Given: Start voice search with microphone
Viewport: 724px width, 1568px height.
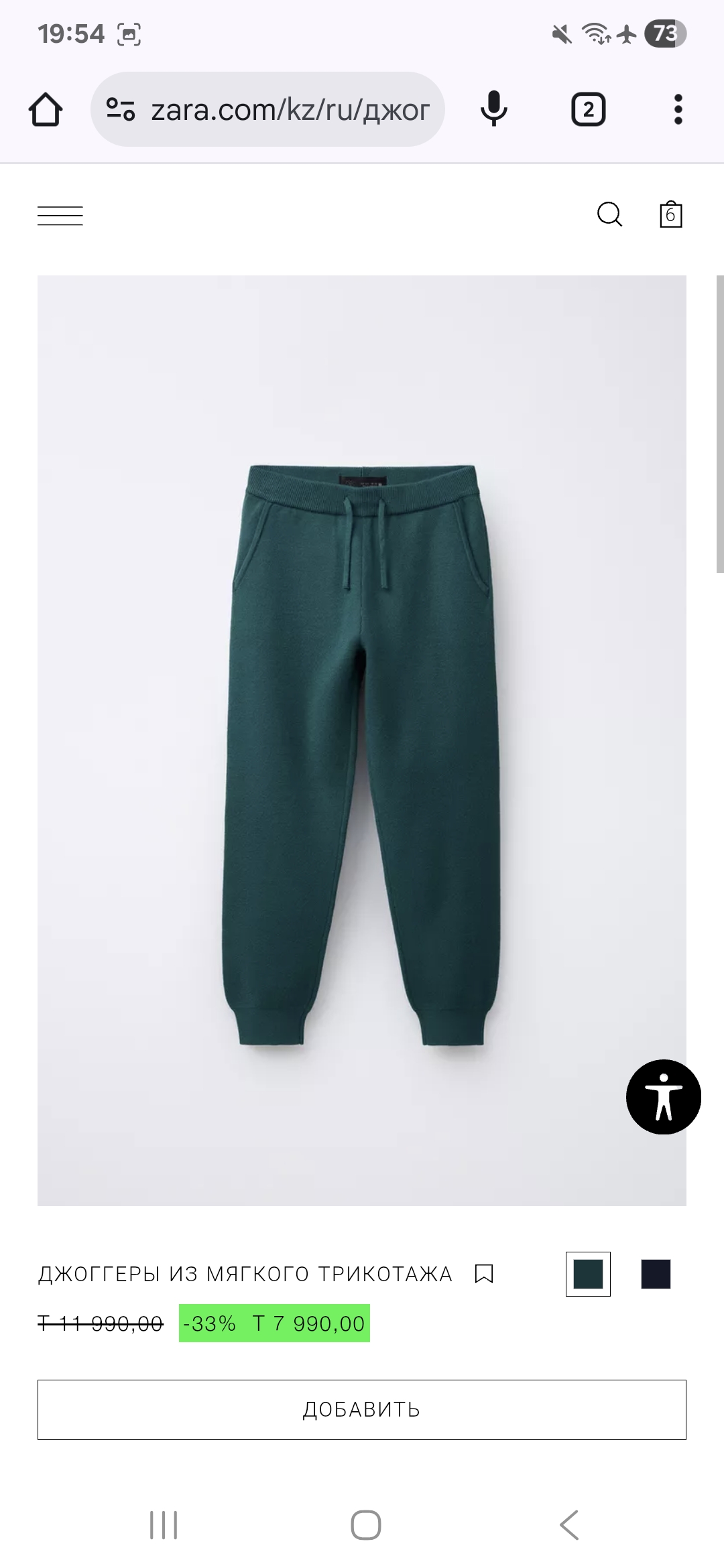Looking at the screenshot, I should point(494,110).
